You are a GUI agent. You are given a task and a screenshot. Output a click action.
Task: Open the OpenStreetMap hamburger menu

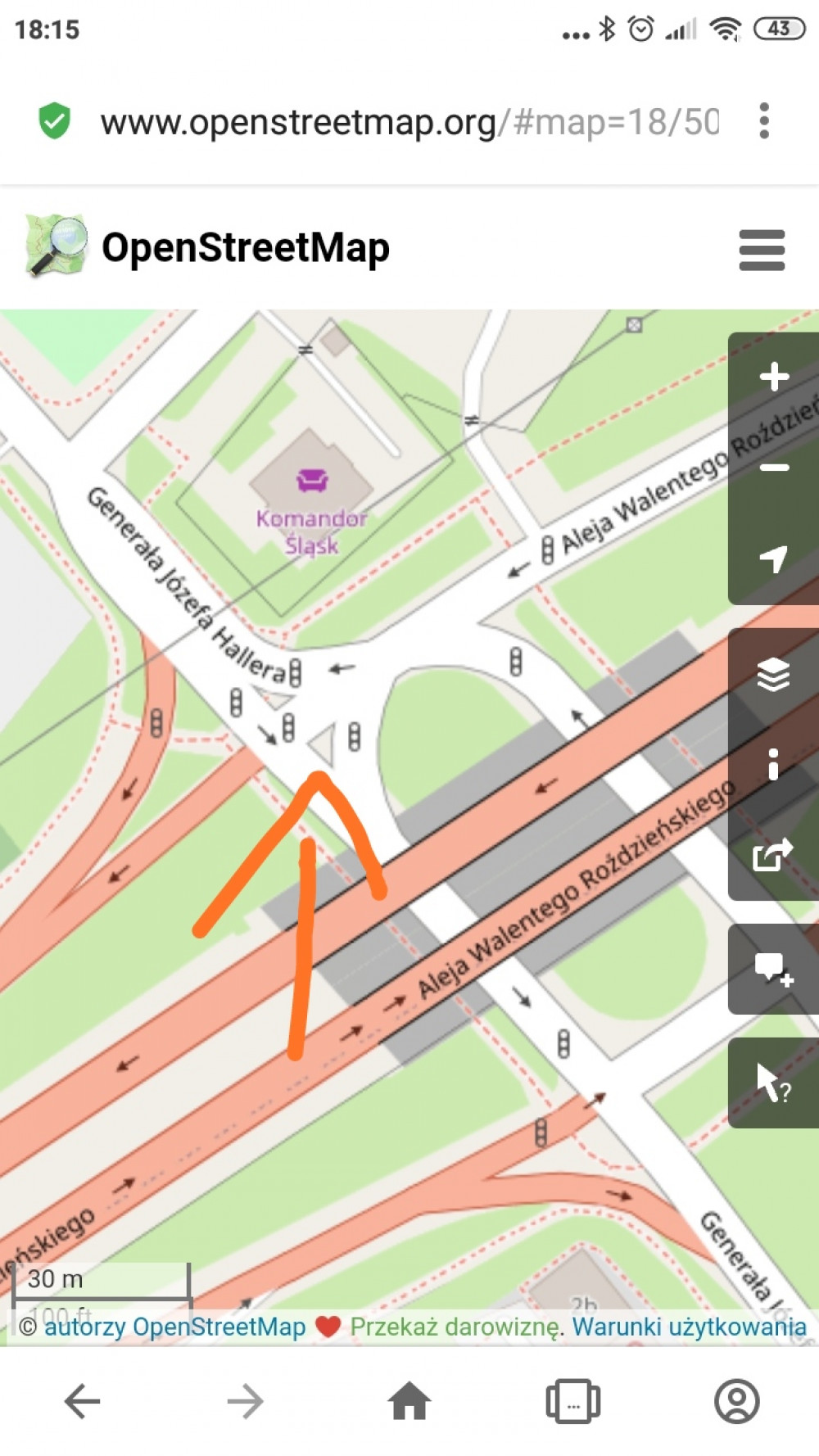point(762,250)
